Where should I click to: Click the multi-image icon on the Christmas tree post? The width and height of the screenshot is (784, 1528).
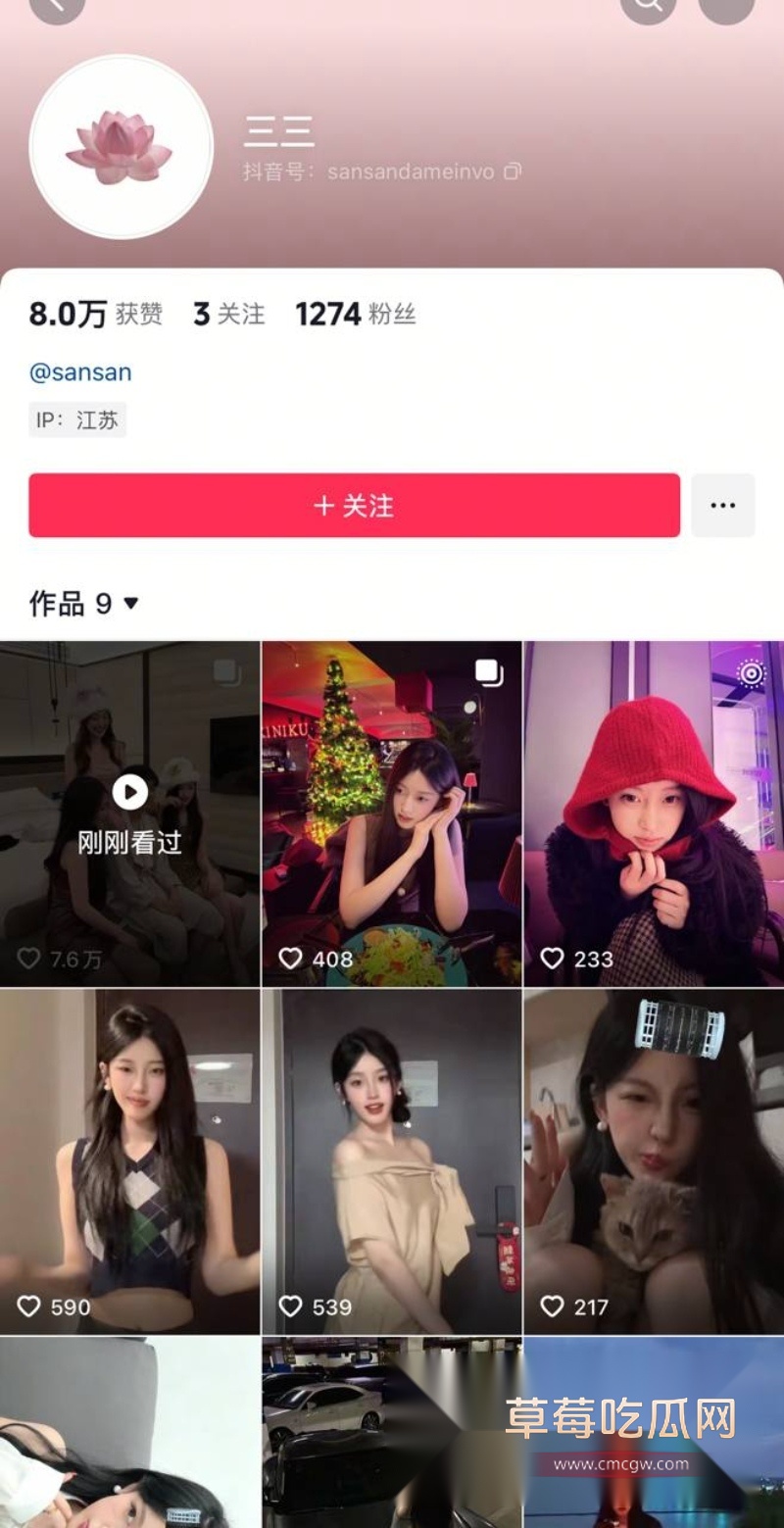coord(485,674)
